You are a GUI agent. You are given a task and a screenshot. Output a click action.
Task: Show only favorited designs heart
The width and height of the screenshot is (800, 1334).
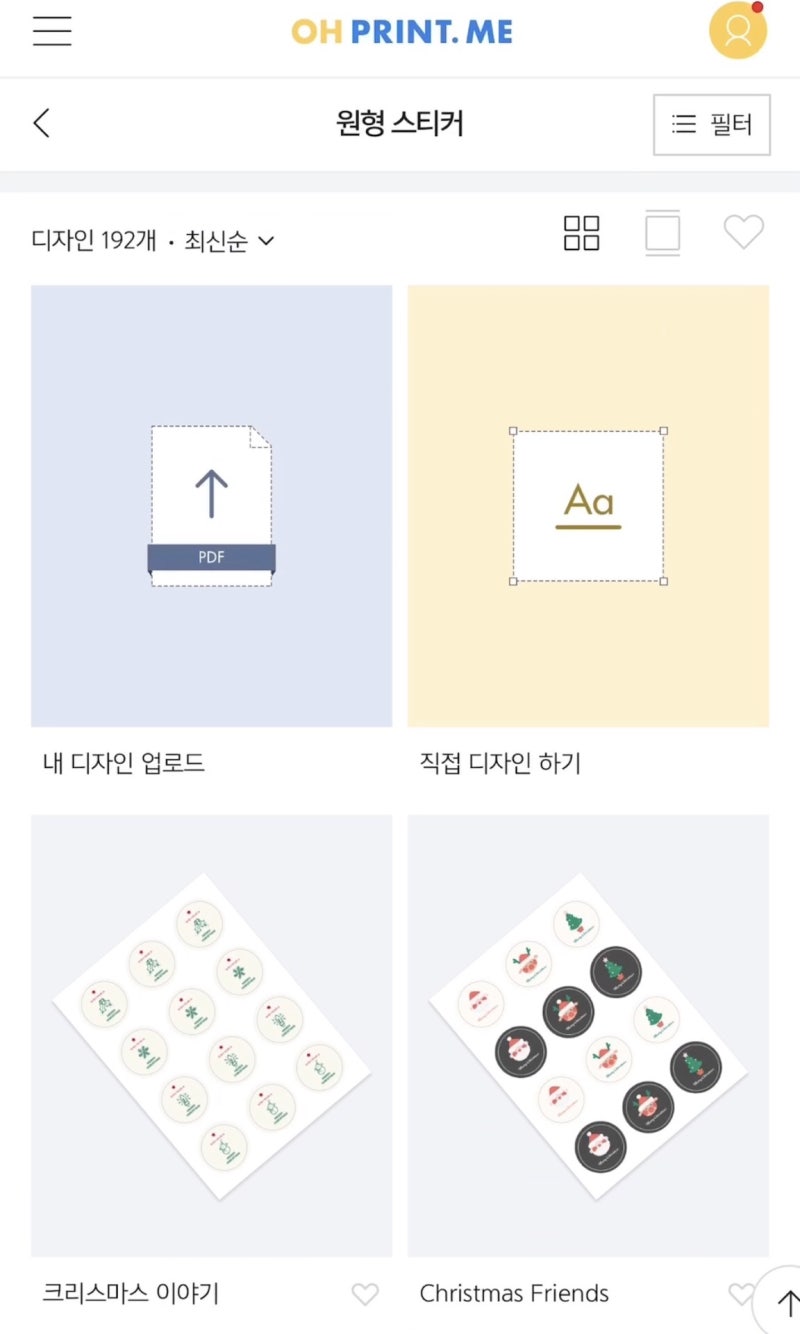tap(743, 233)
